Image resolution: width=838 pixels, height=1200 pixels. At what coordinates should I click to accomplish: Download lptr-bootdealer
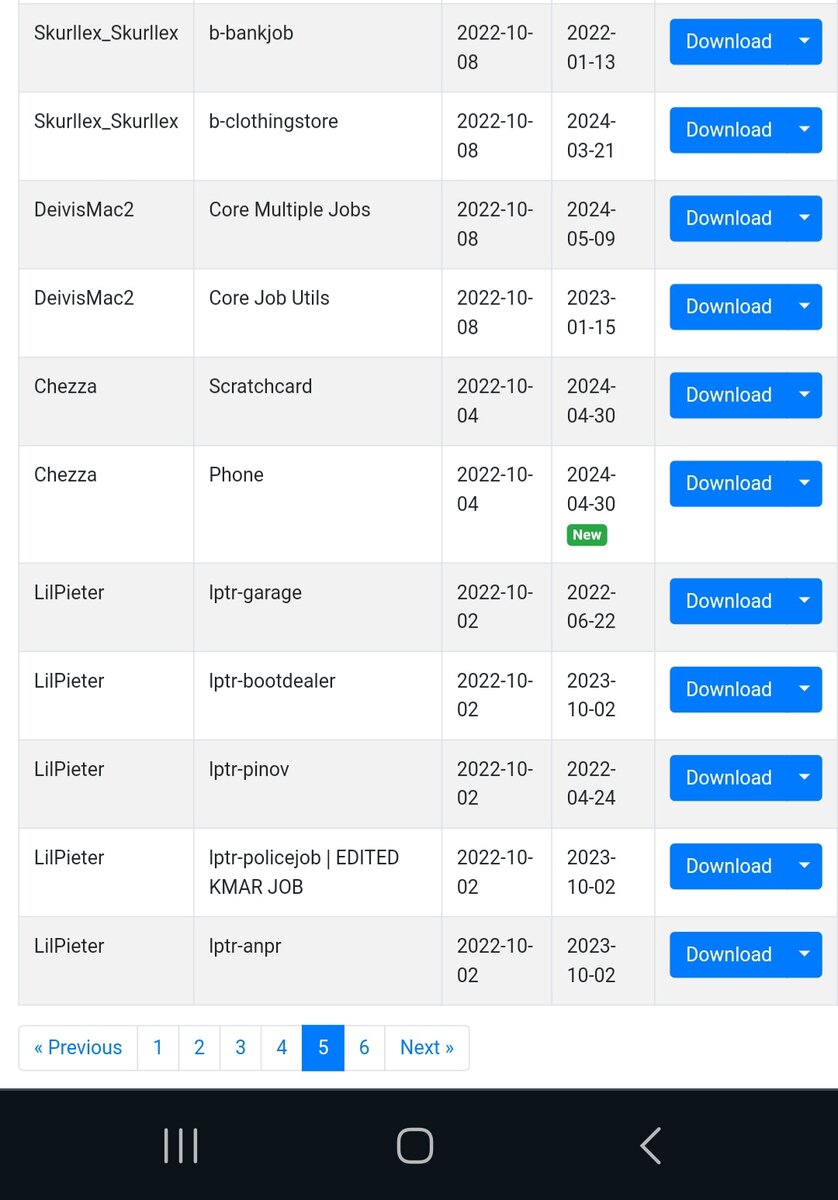tap(728, 689)
